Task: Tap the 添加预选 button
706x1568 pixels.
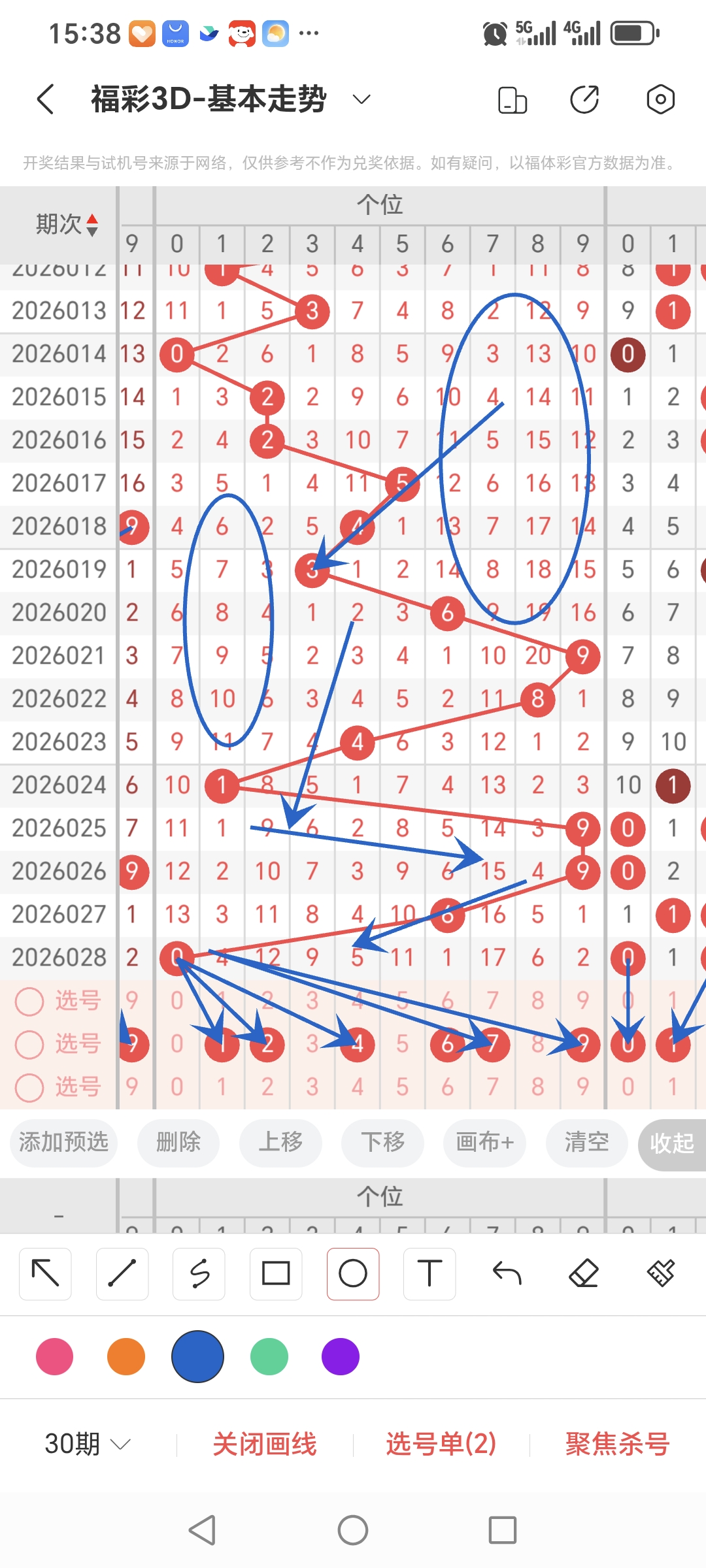Action: coord(63,1142)
